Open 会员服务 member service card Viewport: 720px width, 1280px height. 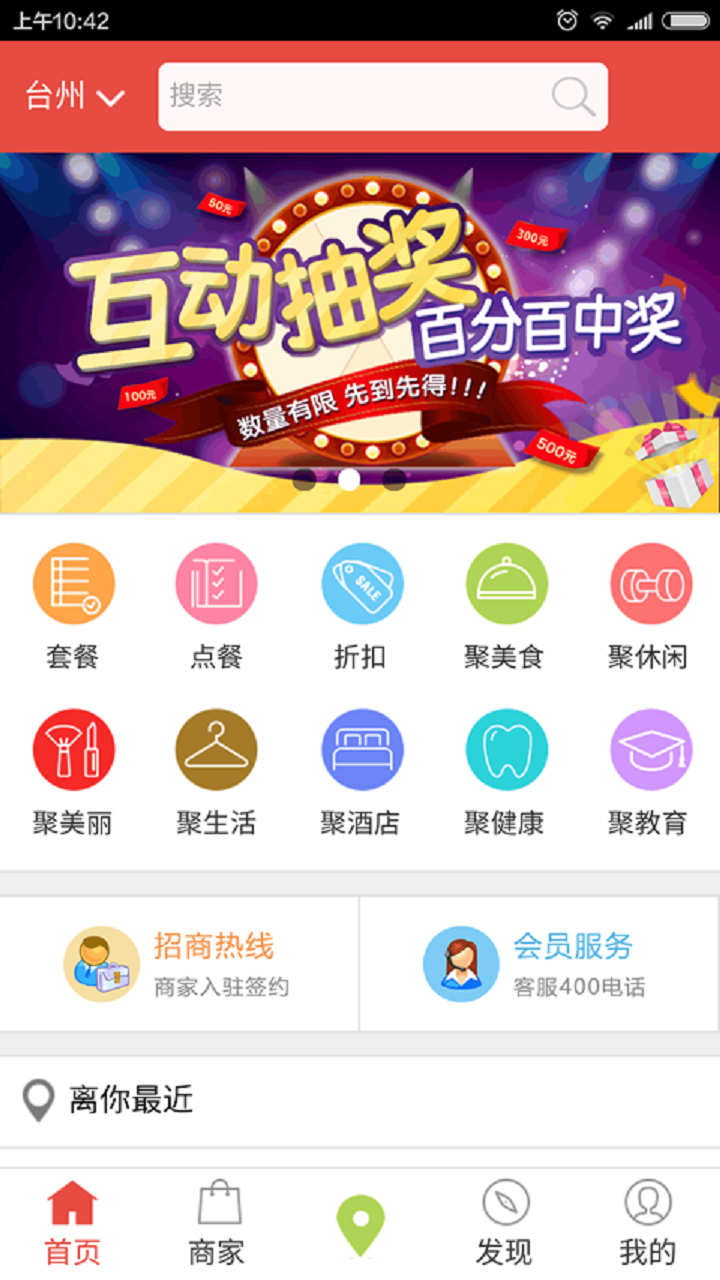[x=540, y=964]
